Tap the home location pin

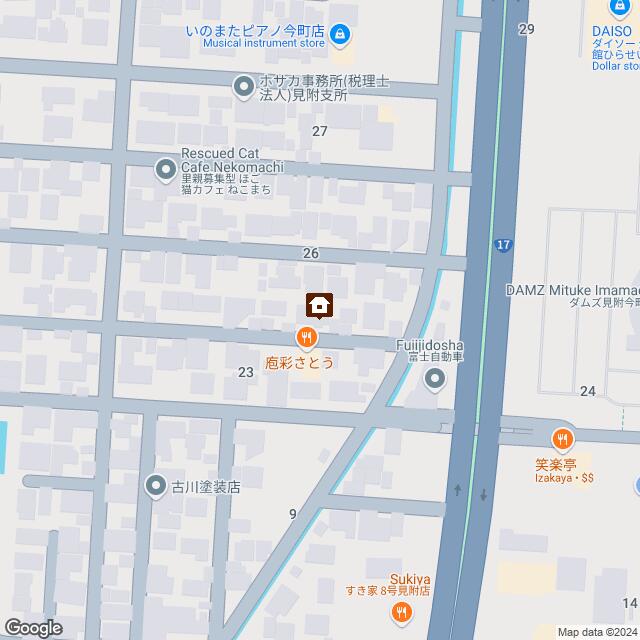point(320,304)
